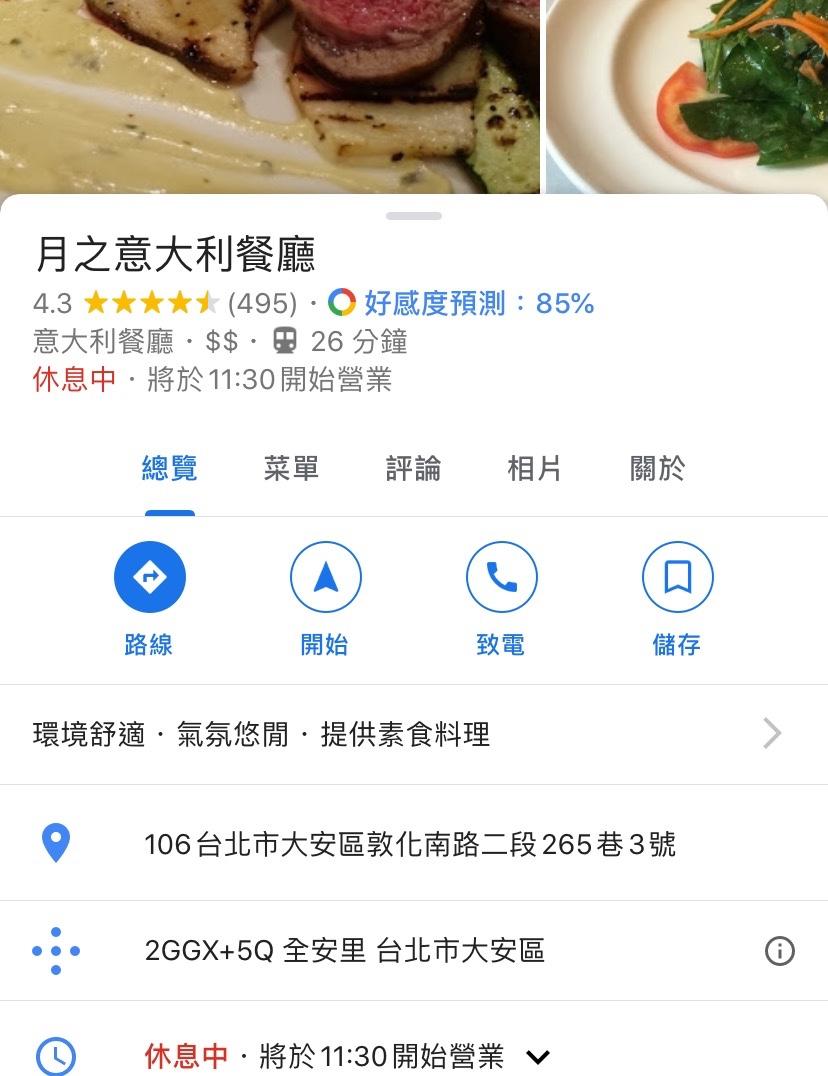
Task: Select the 總覽 overview tab
Action: pyautogui.click(x=170, y=468)
